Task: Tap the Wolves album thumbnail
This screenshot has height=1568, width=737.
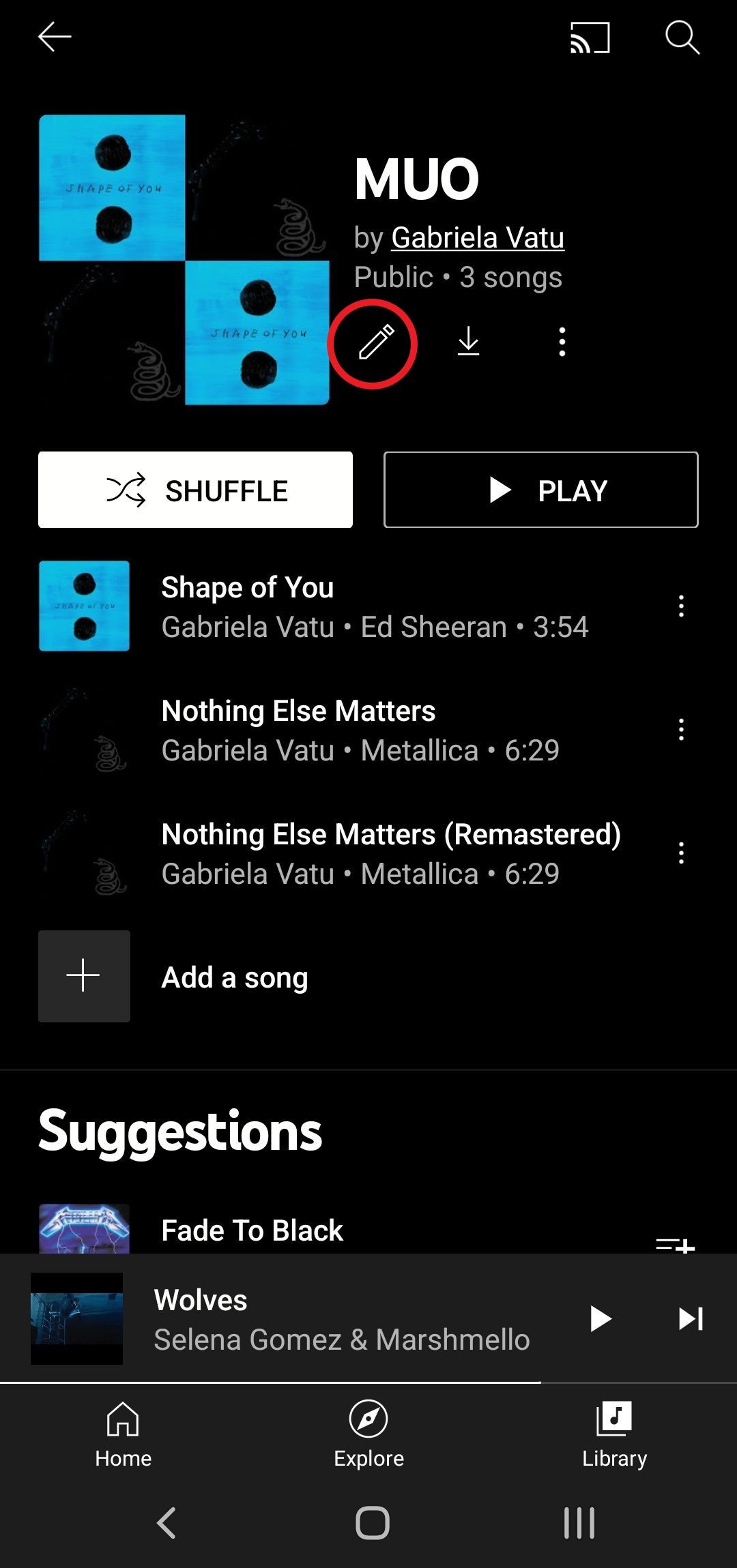Action: (76, 1318)
